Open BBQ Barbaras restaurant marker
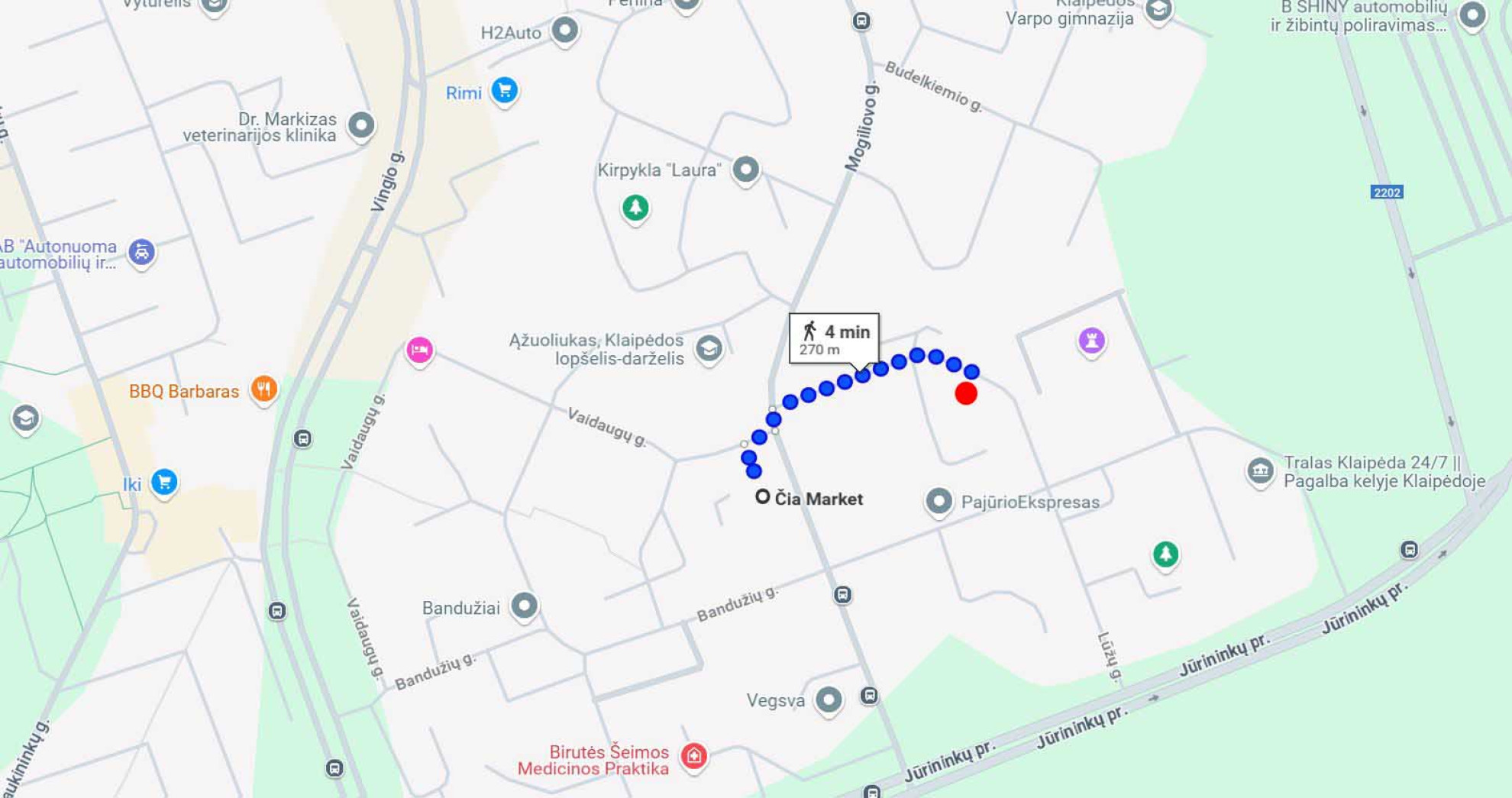1512x798 pixels. (x=263, y=389)
